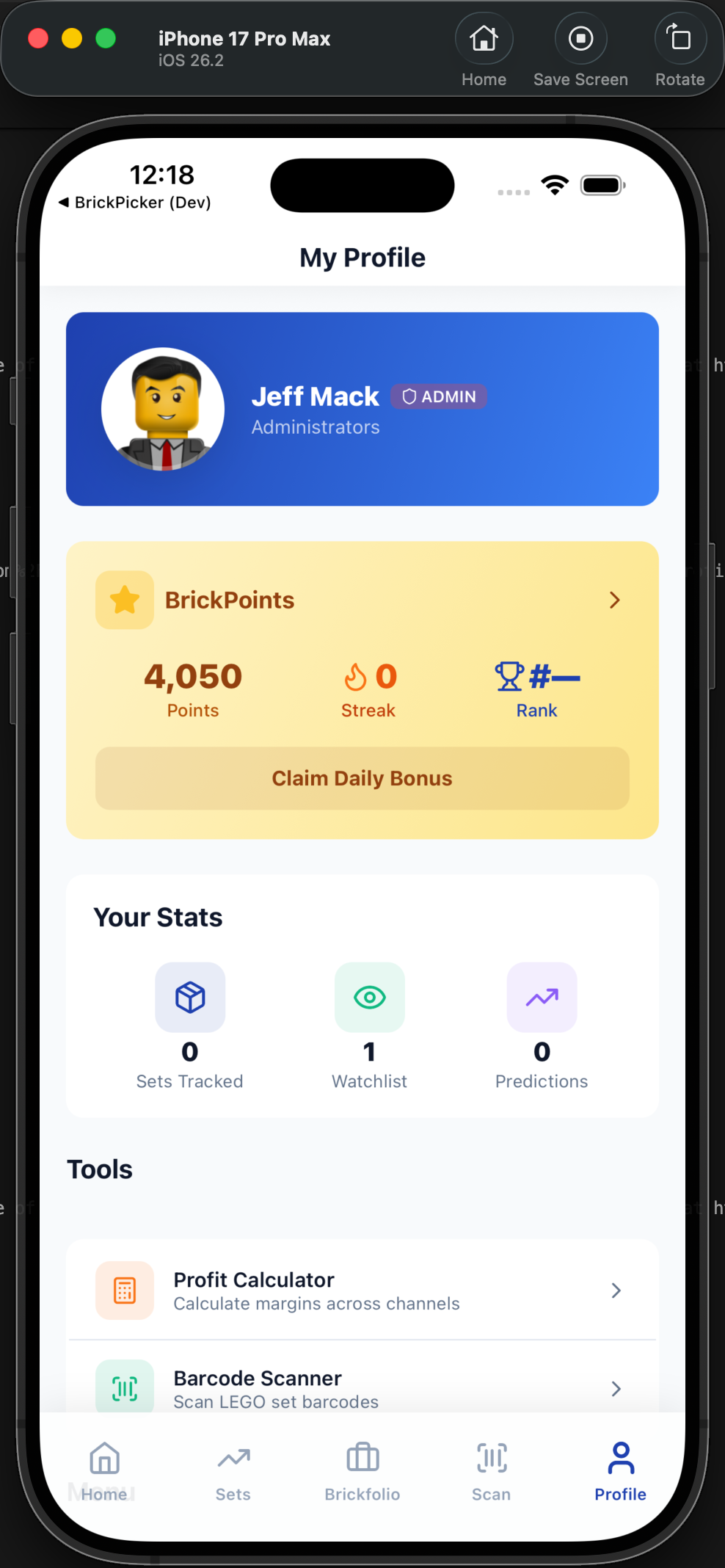
Task: Tap the simulator Home button
Action: pos(484,40)
